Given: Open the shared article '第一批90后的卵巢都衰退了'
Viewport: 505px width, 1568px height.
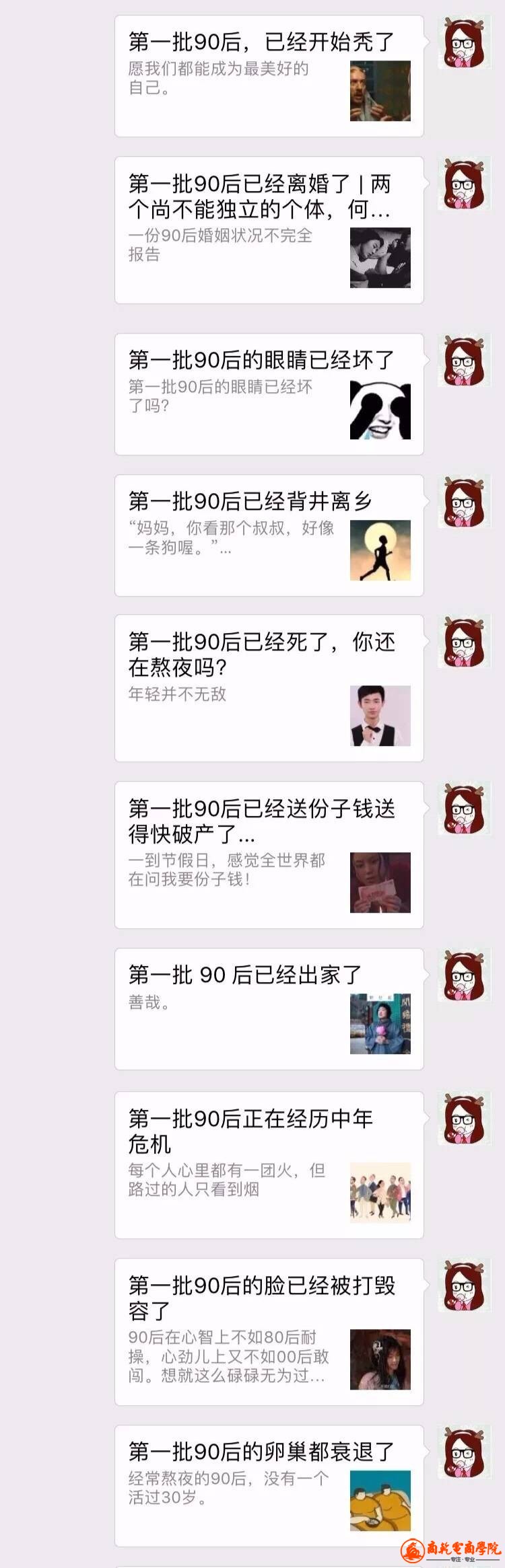Looking at the screenshot, I should 269,1485.
